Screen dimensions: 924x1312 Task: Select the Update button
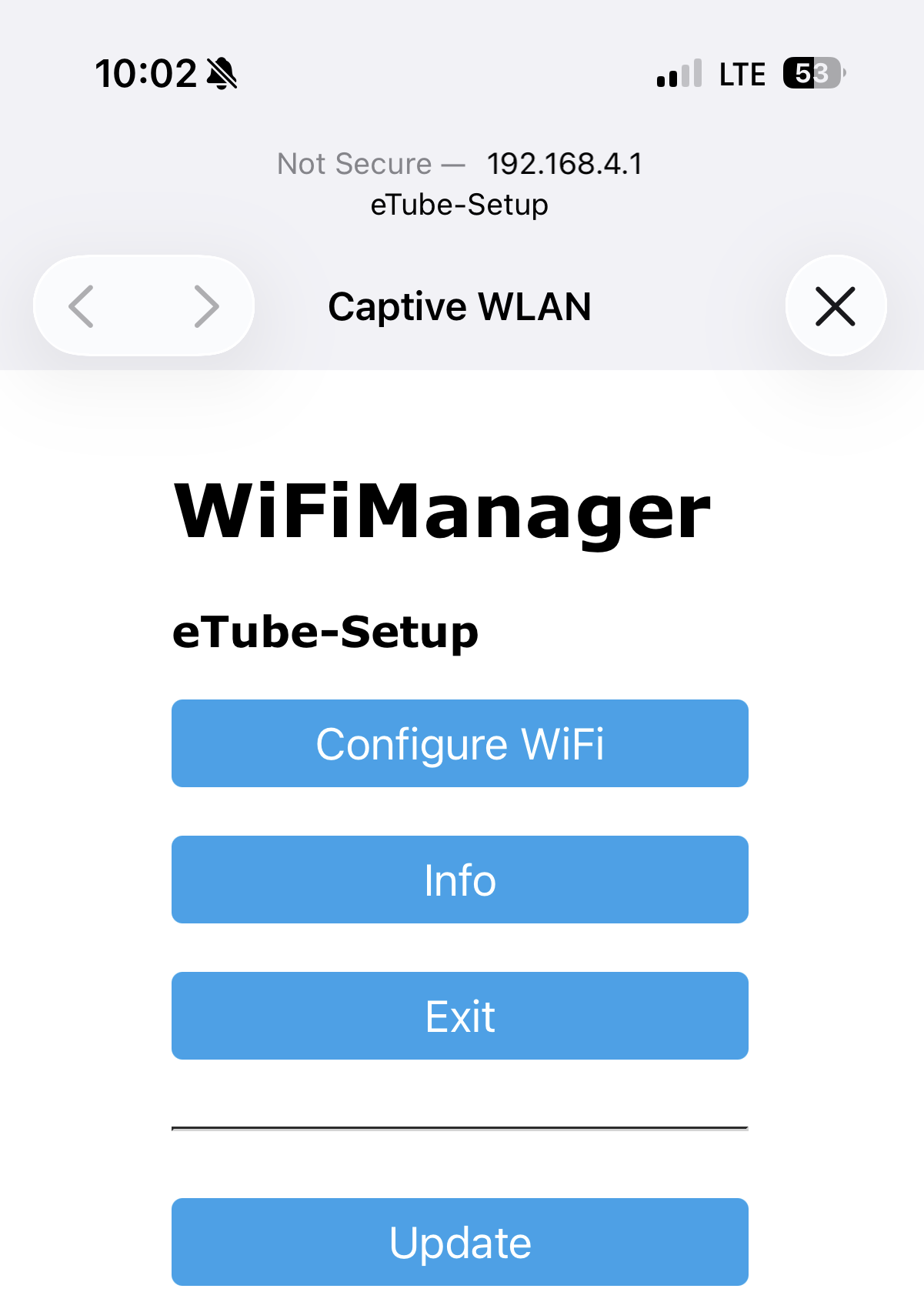click(460, 1242)
